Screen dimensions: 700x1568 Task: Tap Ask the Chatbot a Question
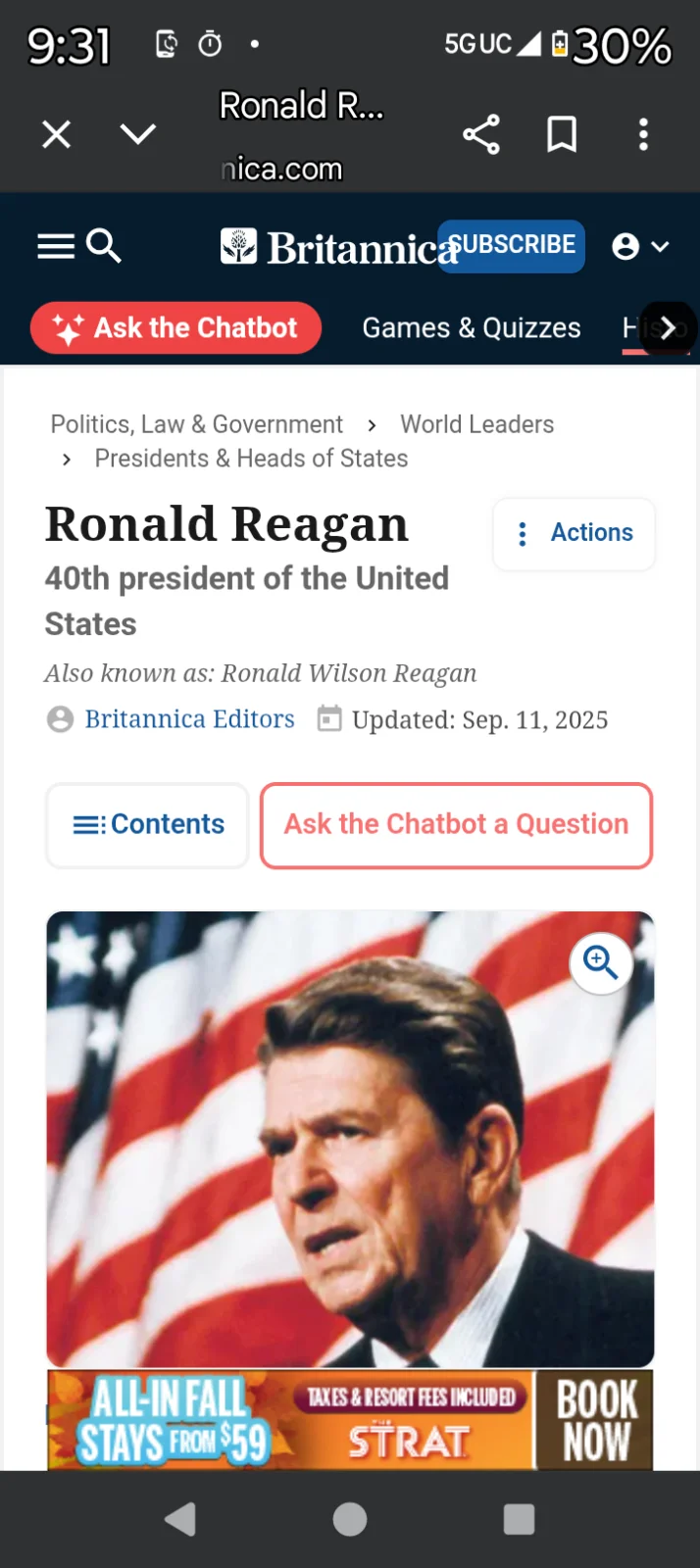pos(456,825)
